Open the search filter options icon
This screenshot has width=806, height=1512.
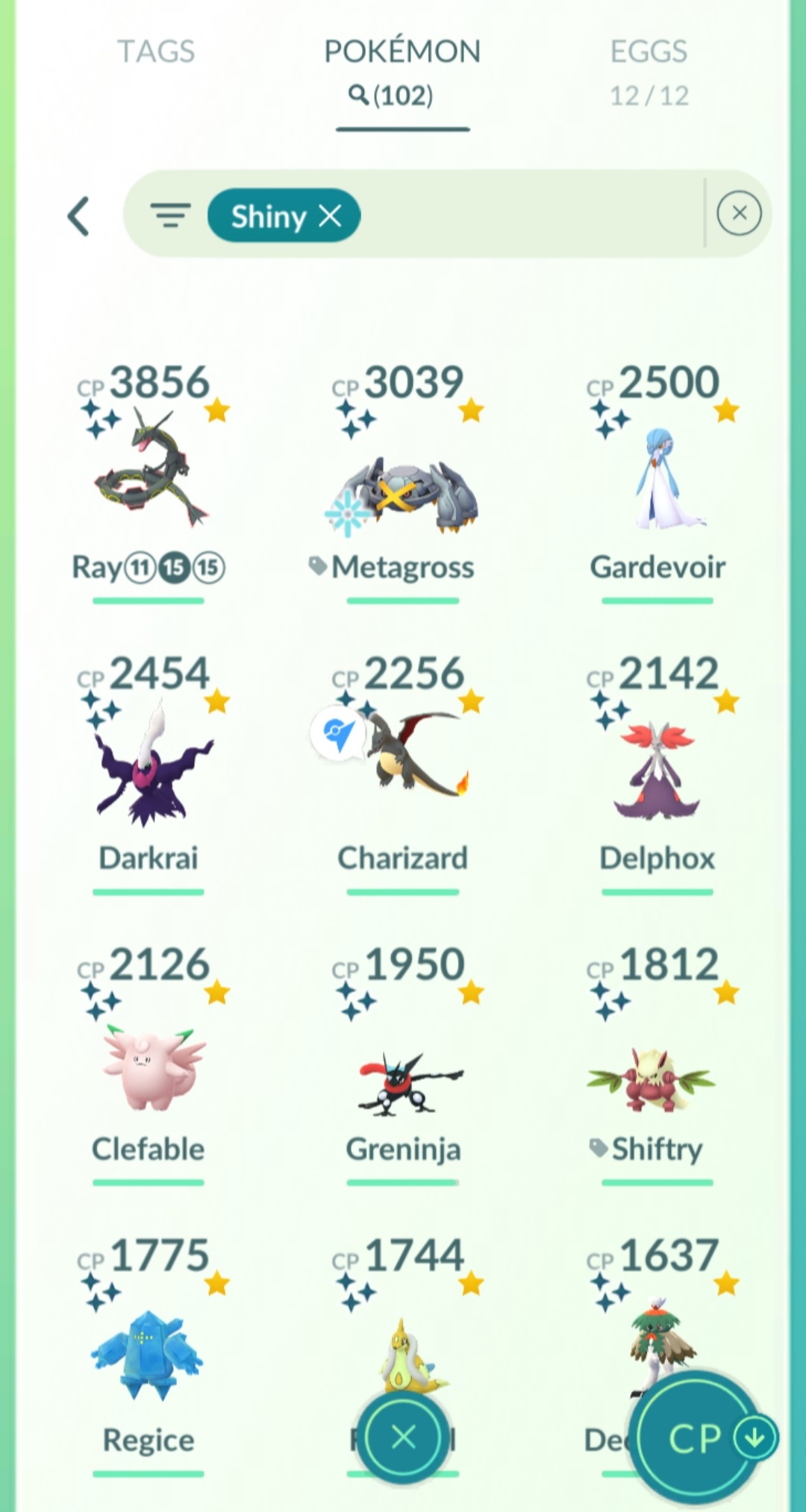[x=170, y=216]
